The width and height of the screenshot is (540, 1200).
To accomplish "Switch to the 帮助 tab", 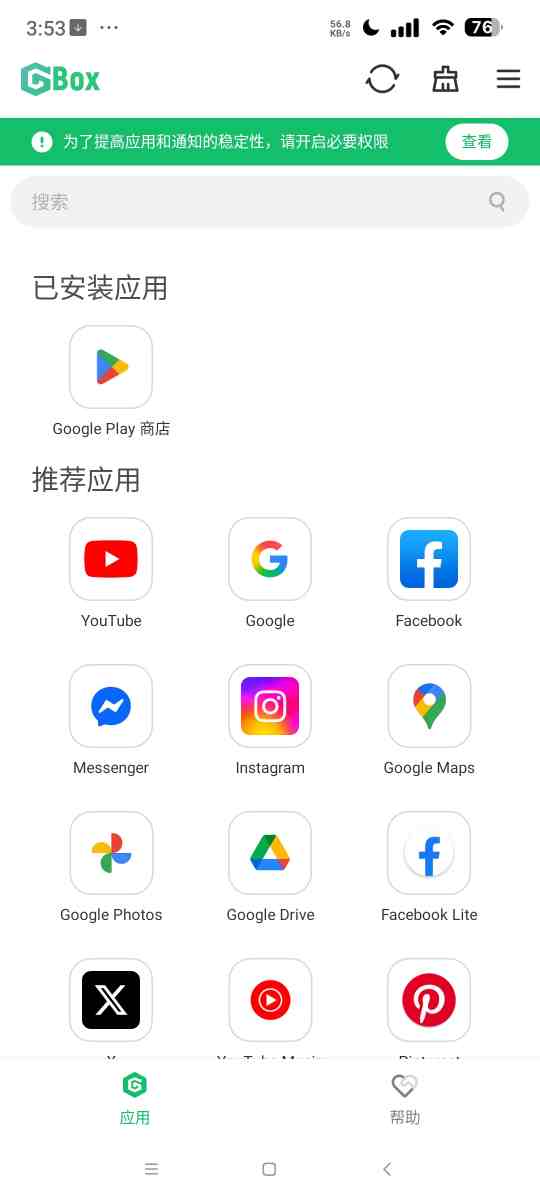I will [405, 1099].
